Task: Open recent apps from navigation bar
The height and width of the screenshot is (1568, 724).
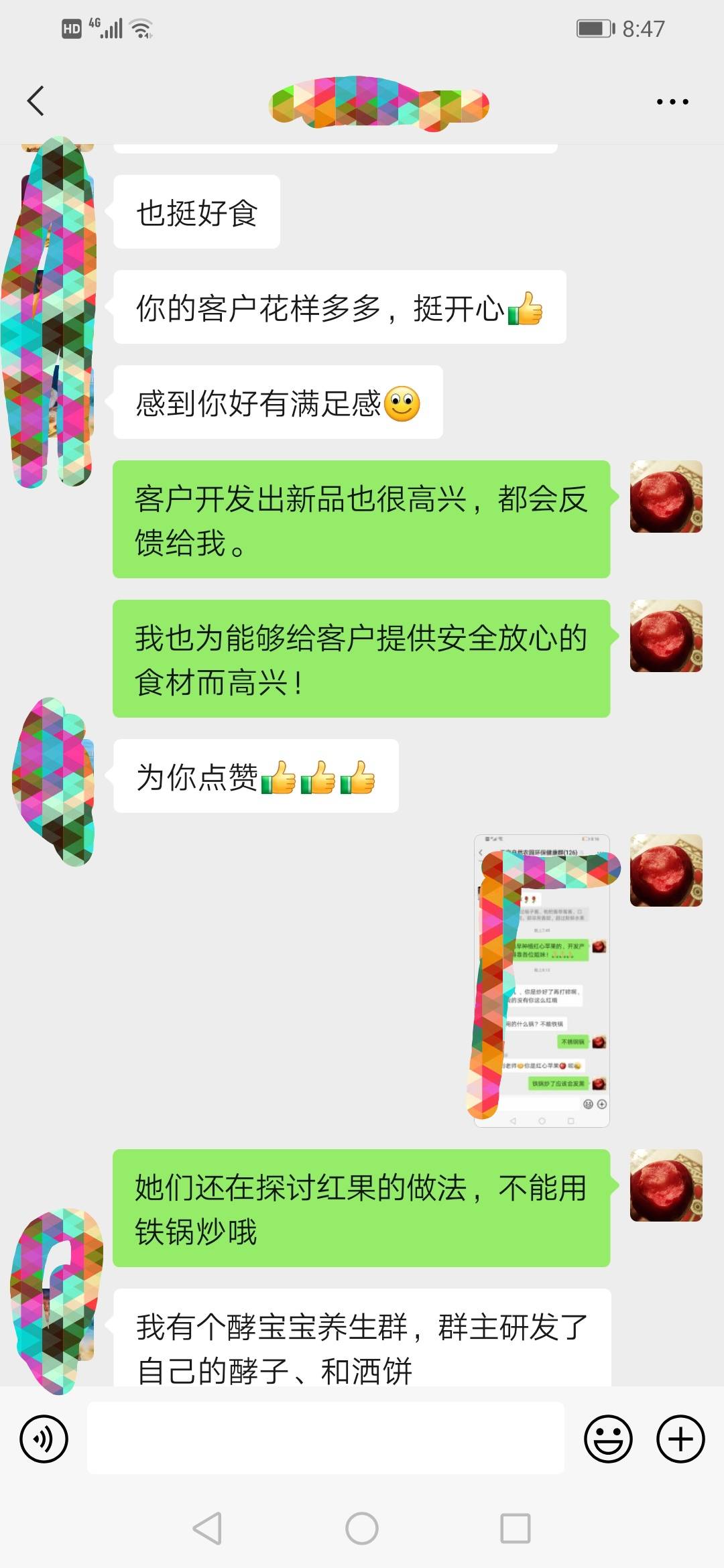Action: click(516, 1529)
